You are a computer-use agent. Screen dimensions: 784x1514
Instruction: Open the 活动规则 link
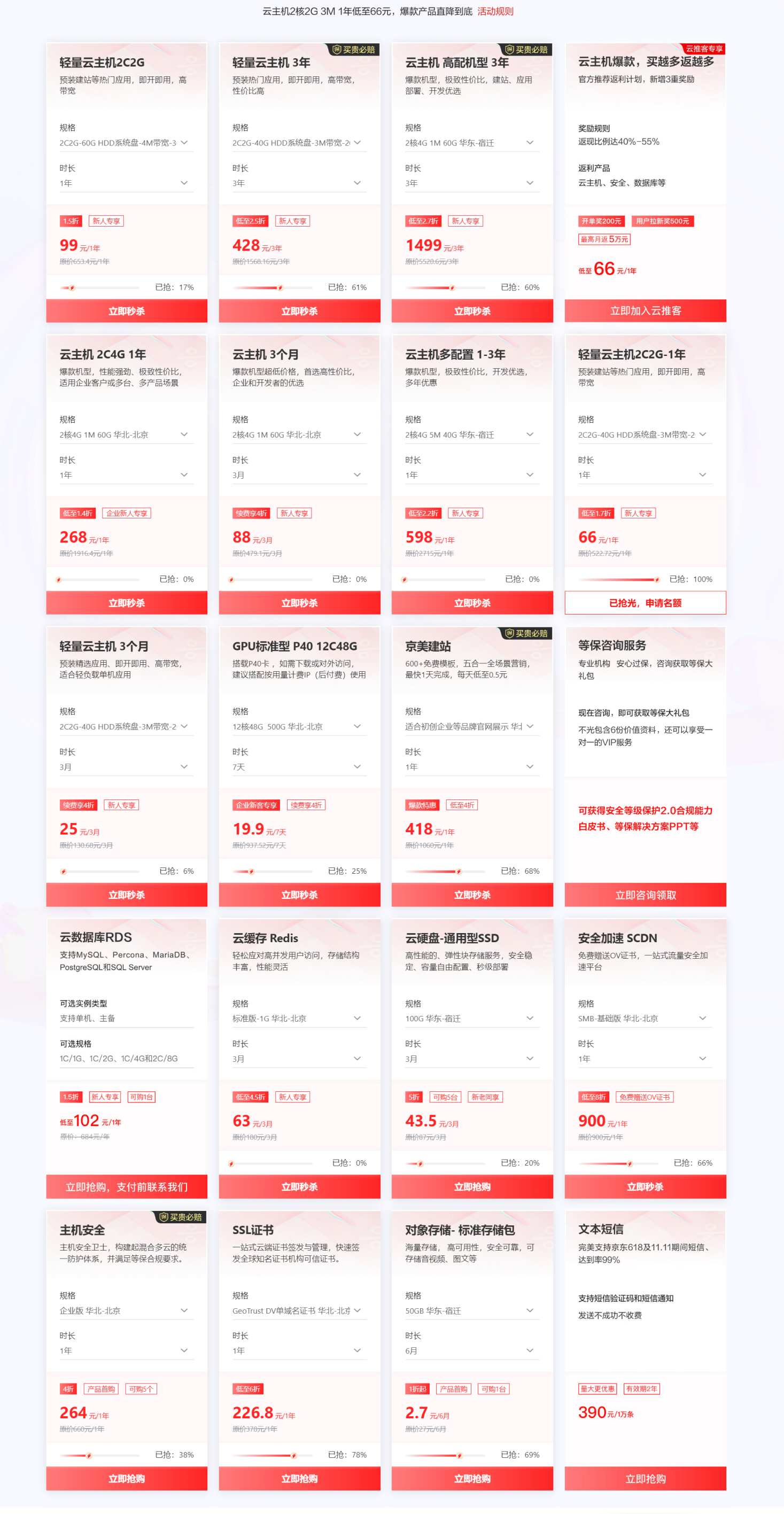(x=495, y=11)
